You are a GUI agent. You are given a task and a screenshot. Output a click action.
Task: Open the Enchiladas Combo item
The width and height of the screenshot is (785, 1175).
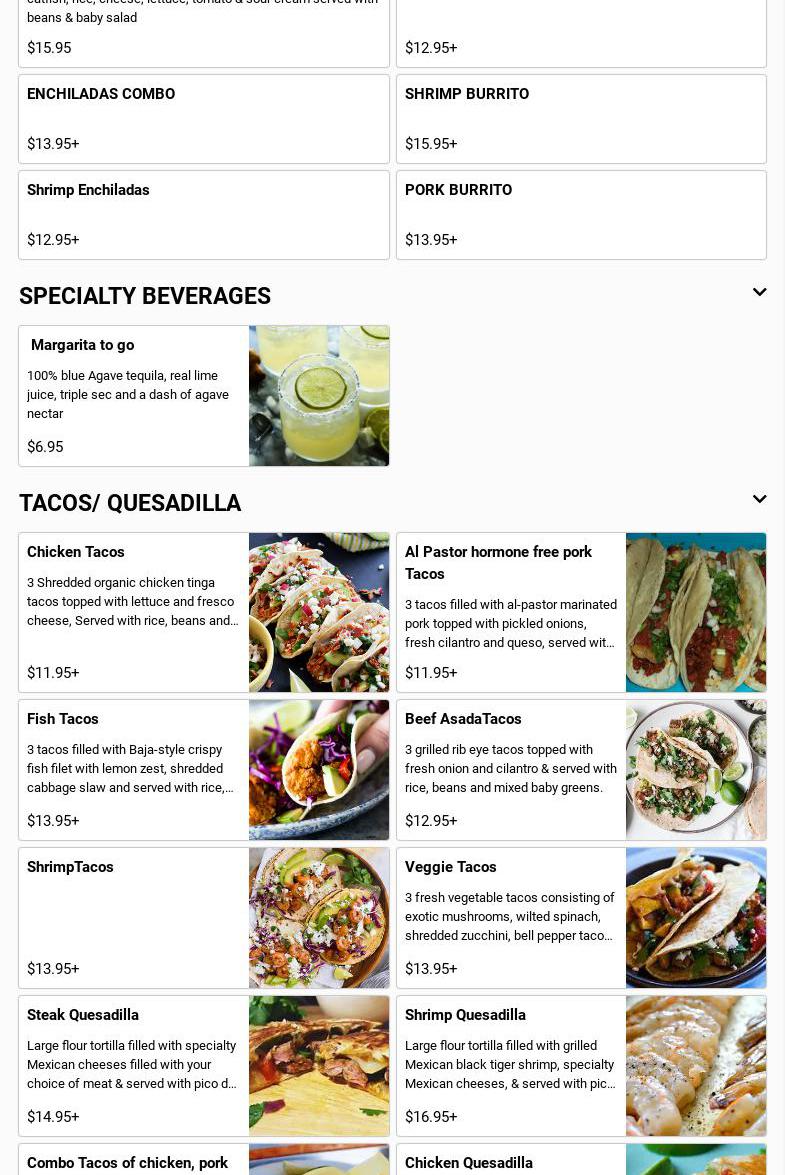[203, 119]
